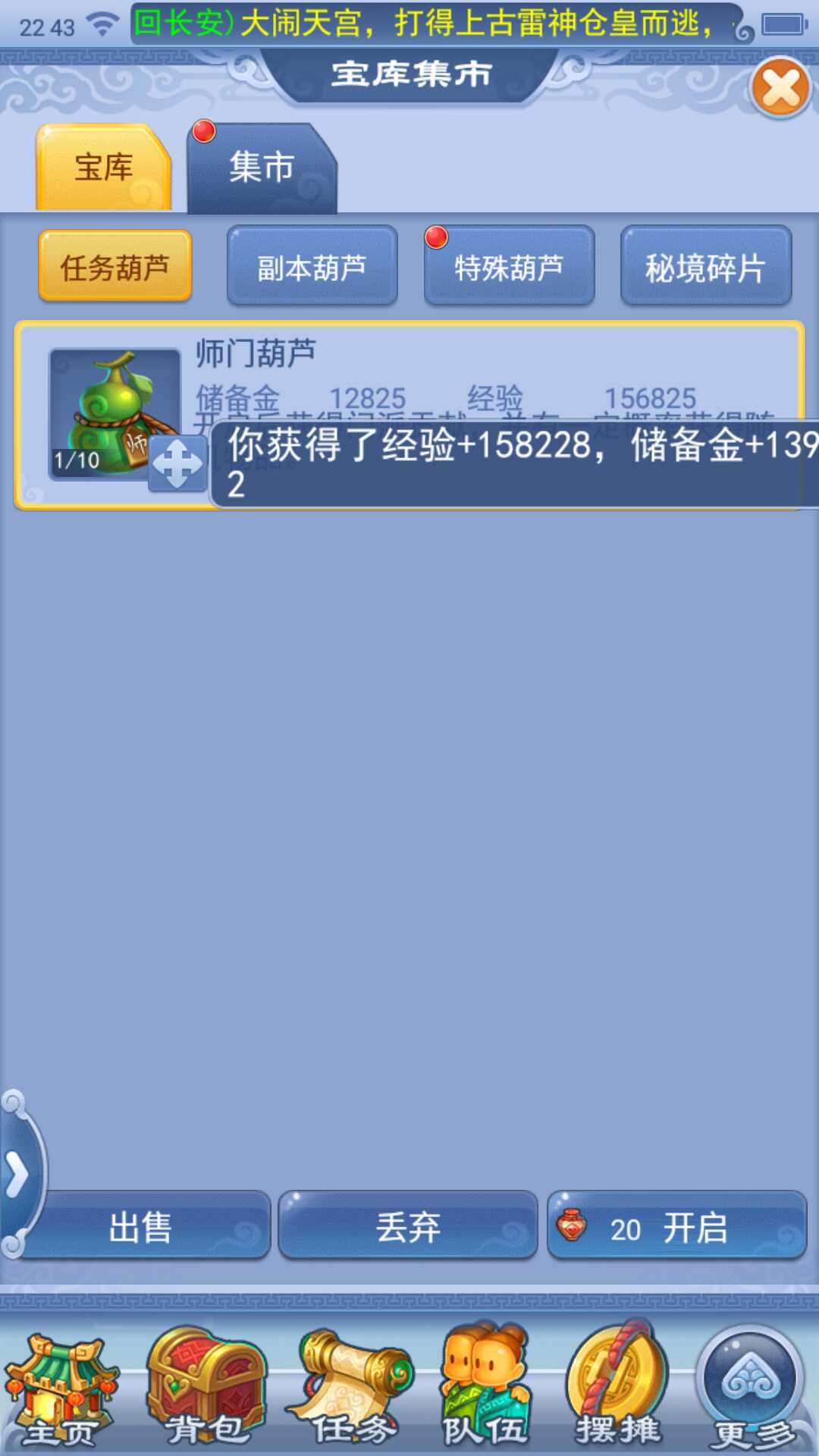819x1456 pixels.
Task: Open the 摆摊 stall menu
Action: click(618, 1388)
